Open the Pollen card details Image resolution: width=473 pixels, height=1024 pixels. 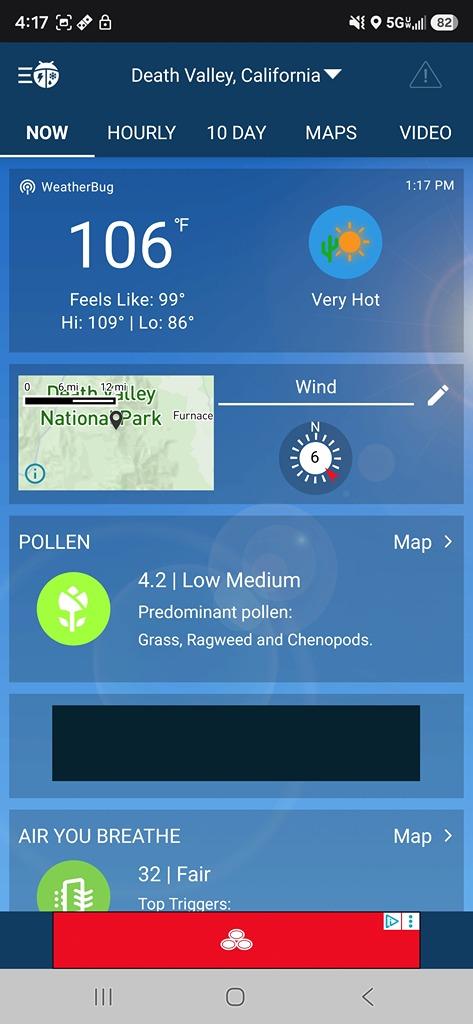[x=236, y=599]
